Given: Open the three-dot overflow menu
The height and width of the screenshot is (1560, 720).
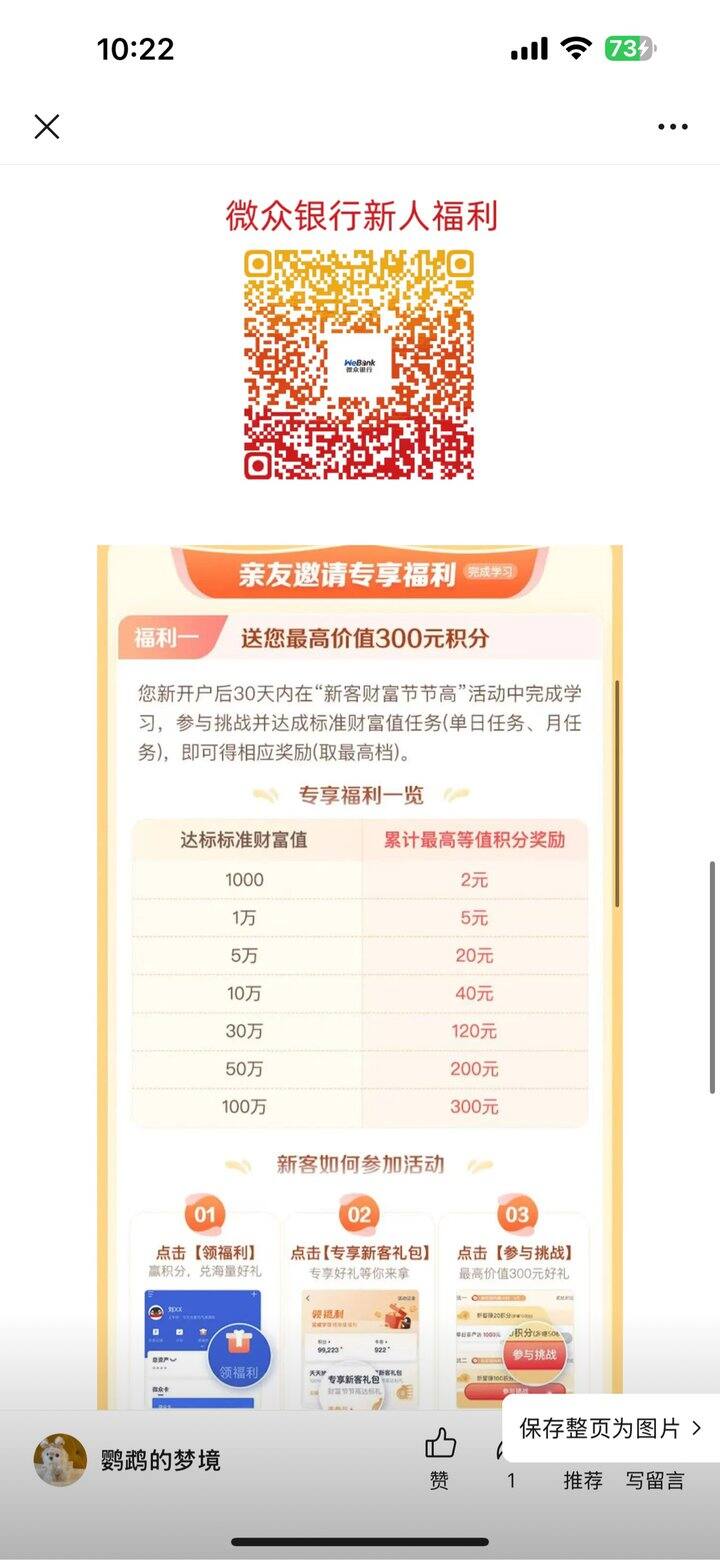Looking at the screenshot, I should pos(672,127).
